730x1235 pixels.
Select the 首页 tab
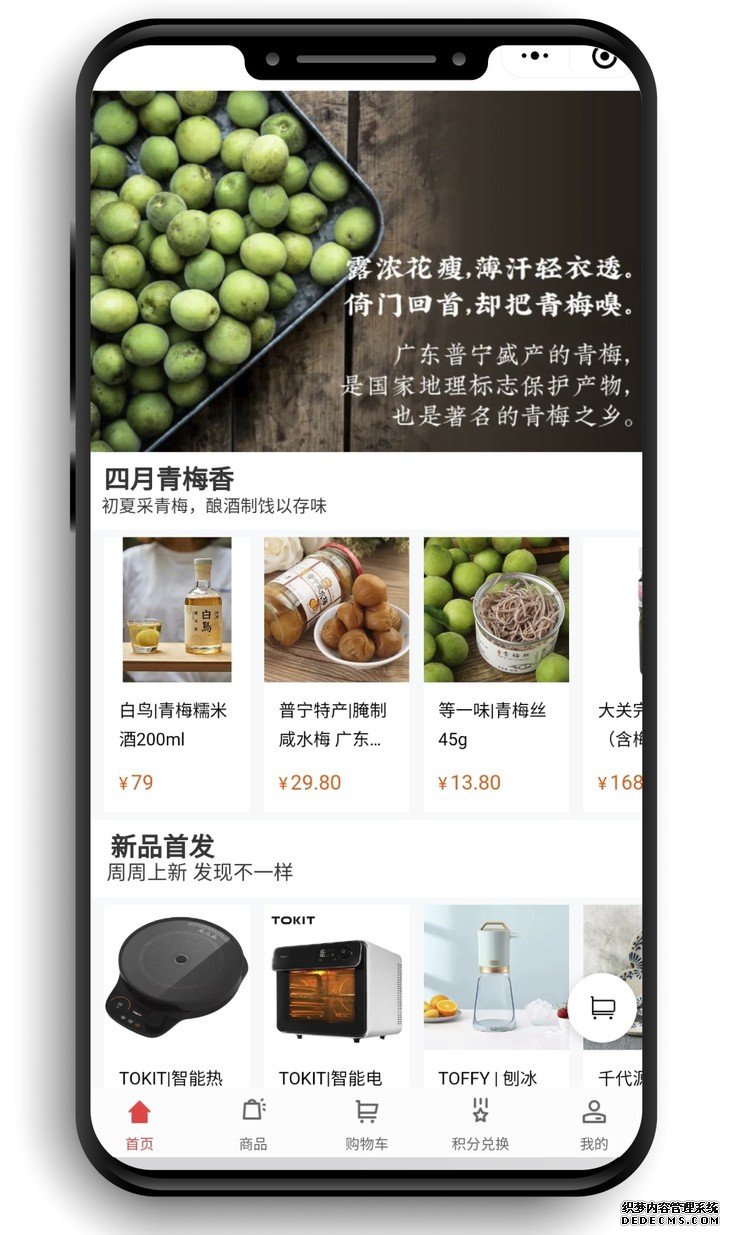click(x=140, y=1124)
